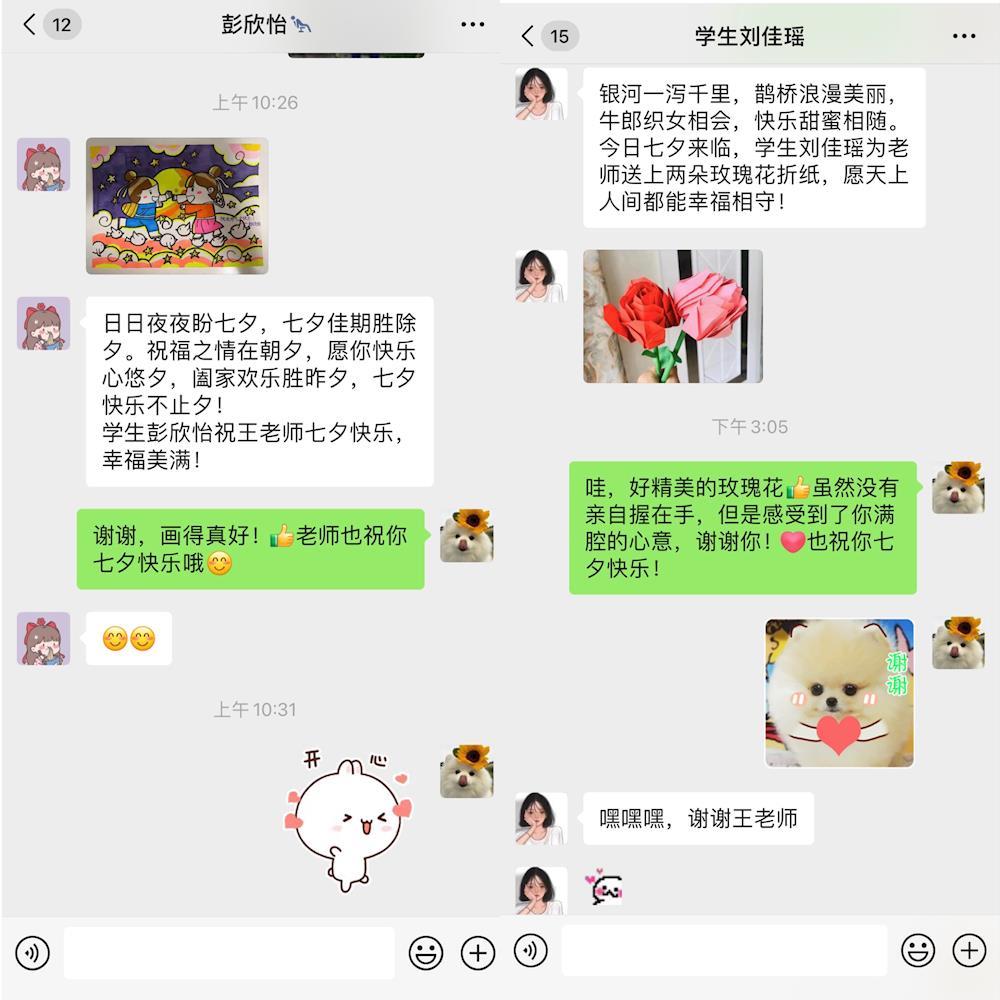Open the overflow menu in 学生刘佳瑶's chat
Screen dimensions: 1000x1000
tap(964, 37)
